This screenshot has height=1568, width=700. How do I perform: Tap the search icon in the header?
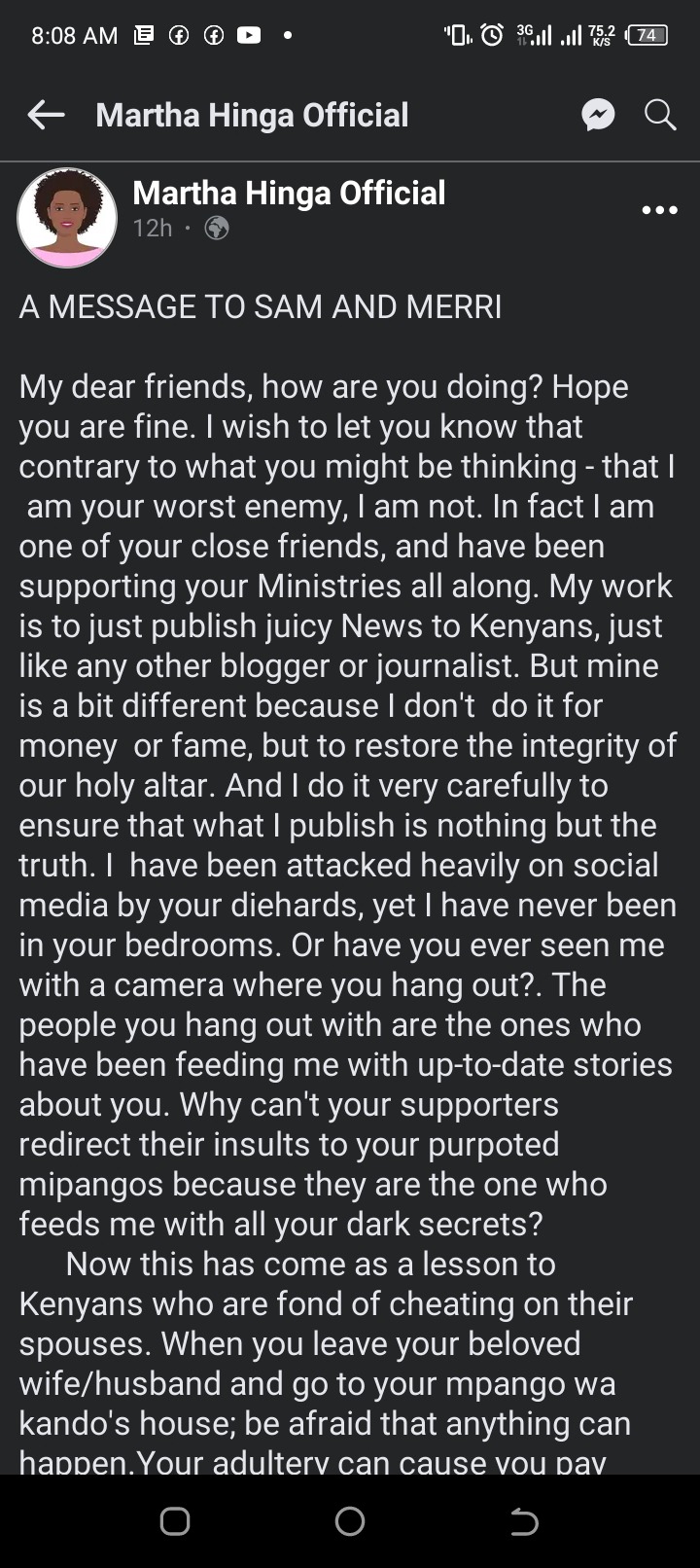click(660, 115)
